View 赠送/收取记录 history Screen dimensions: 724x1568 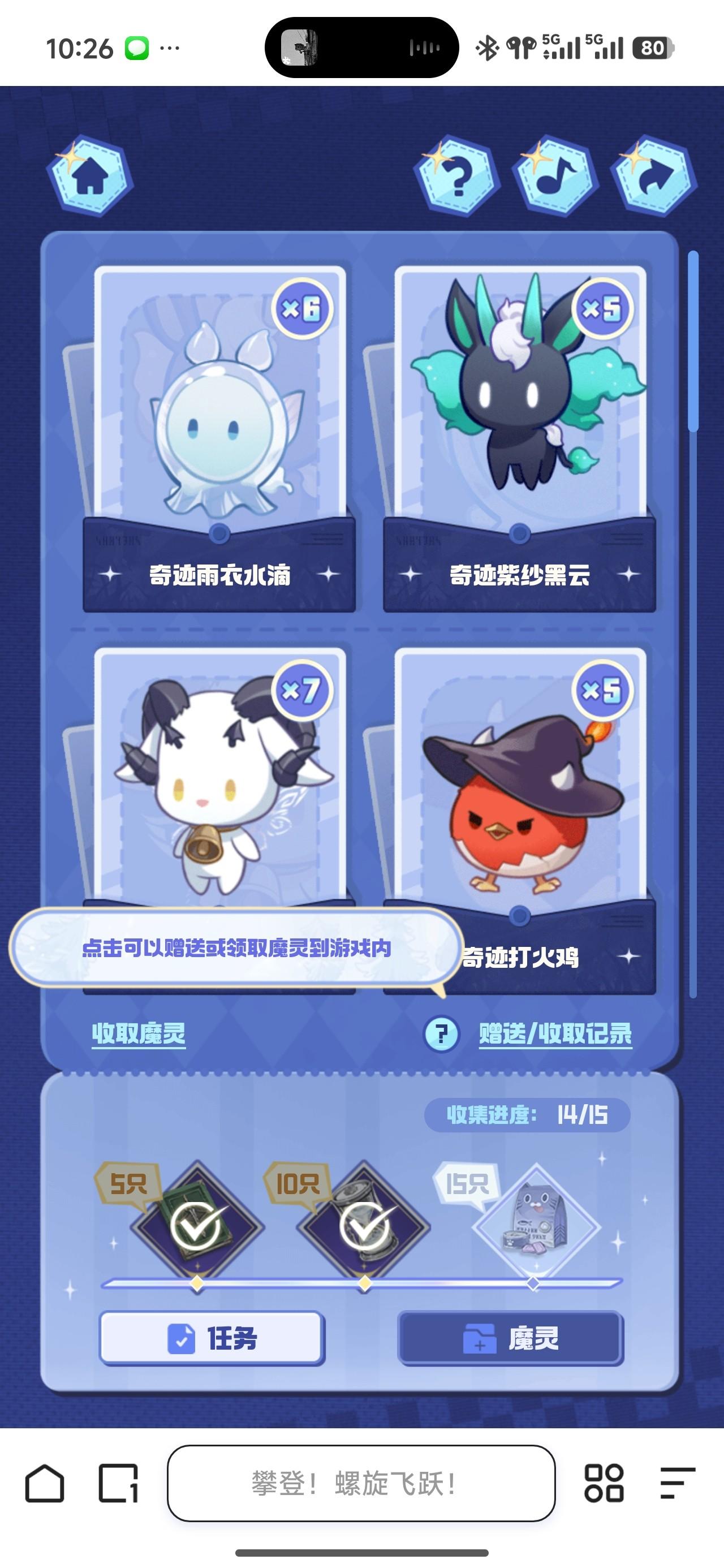pos(555,1033)
